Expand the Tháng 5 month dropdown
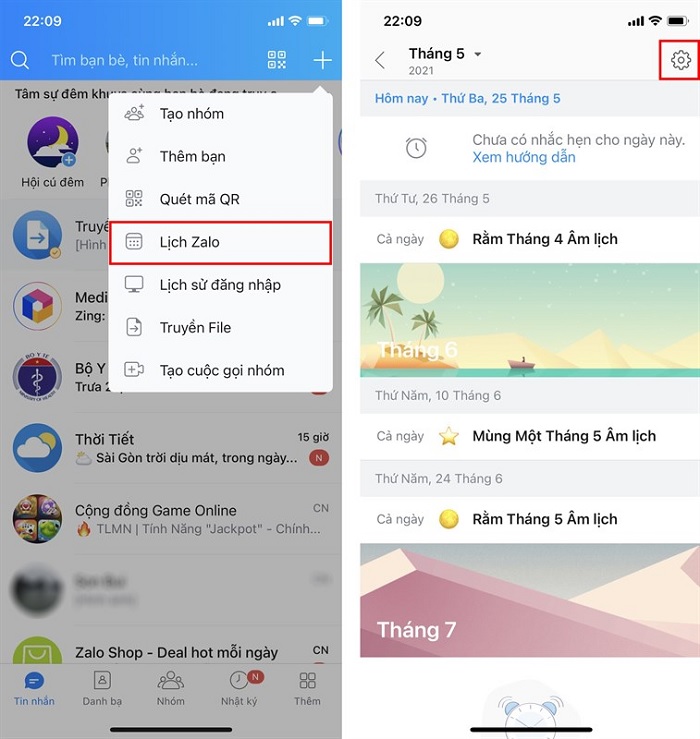The image size is (700, 739). click(446, 54)
